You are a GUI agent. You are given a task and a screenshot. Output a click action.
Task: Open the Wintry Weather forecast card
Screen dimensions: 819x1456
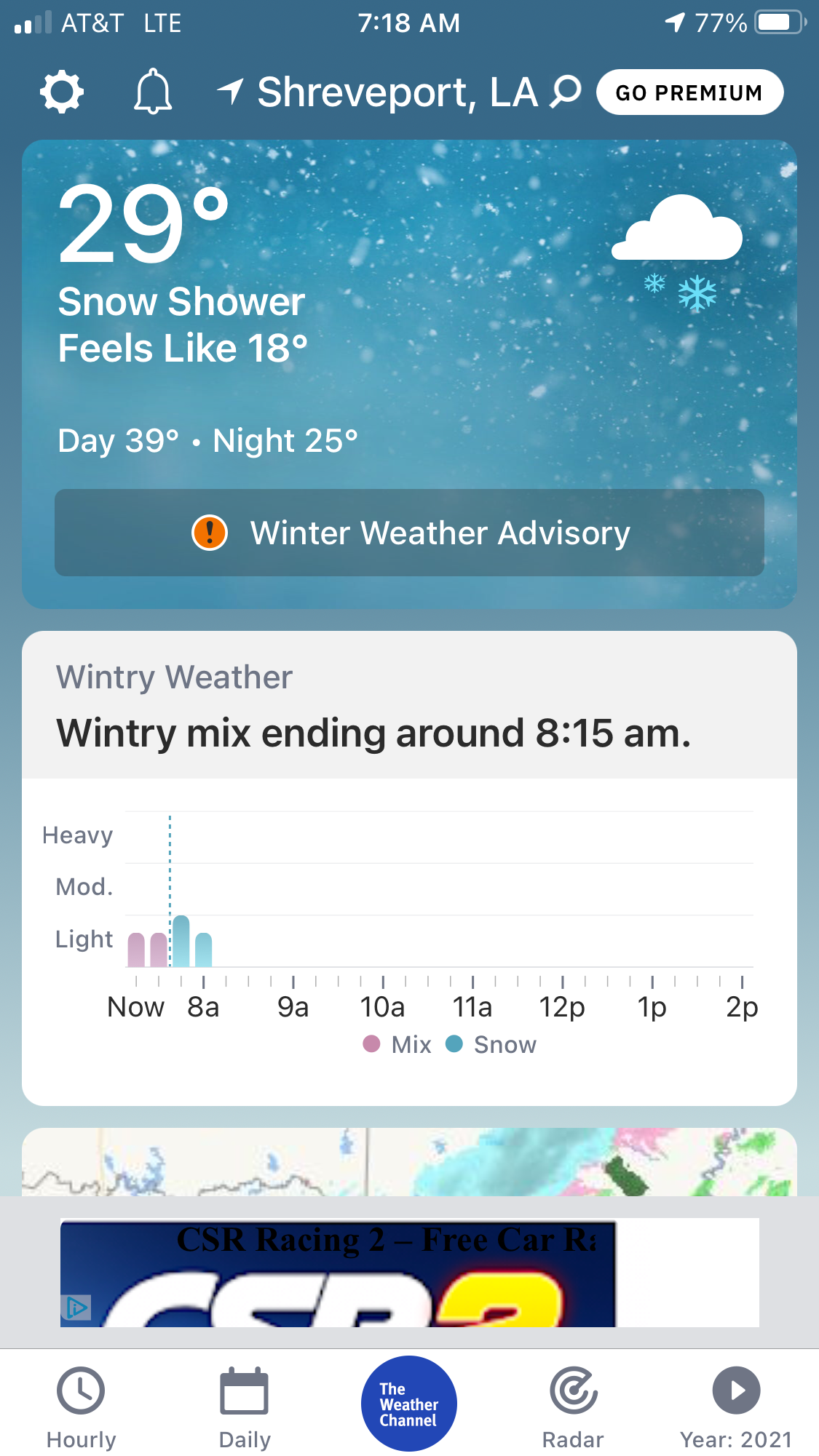click(409, 706)
